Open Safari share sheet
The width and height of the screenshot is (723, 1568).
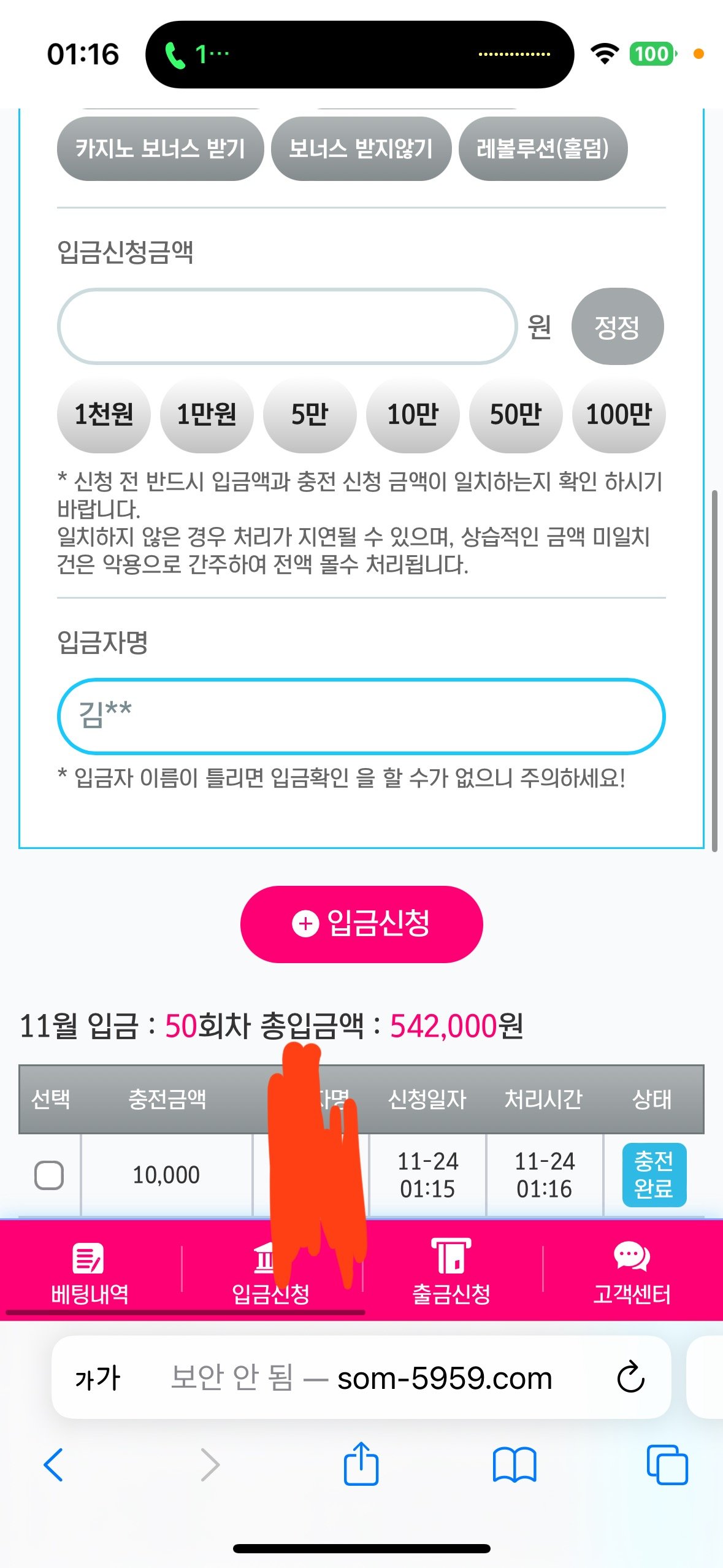tap(361, 1464)
